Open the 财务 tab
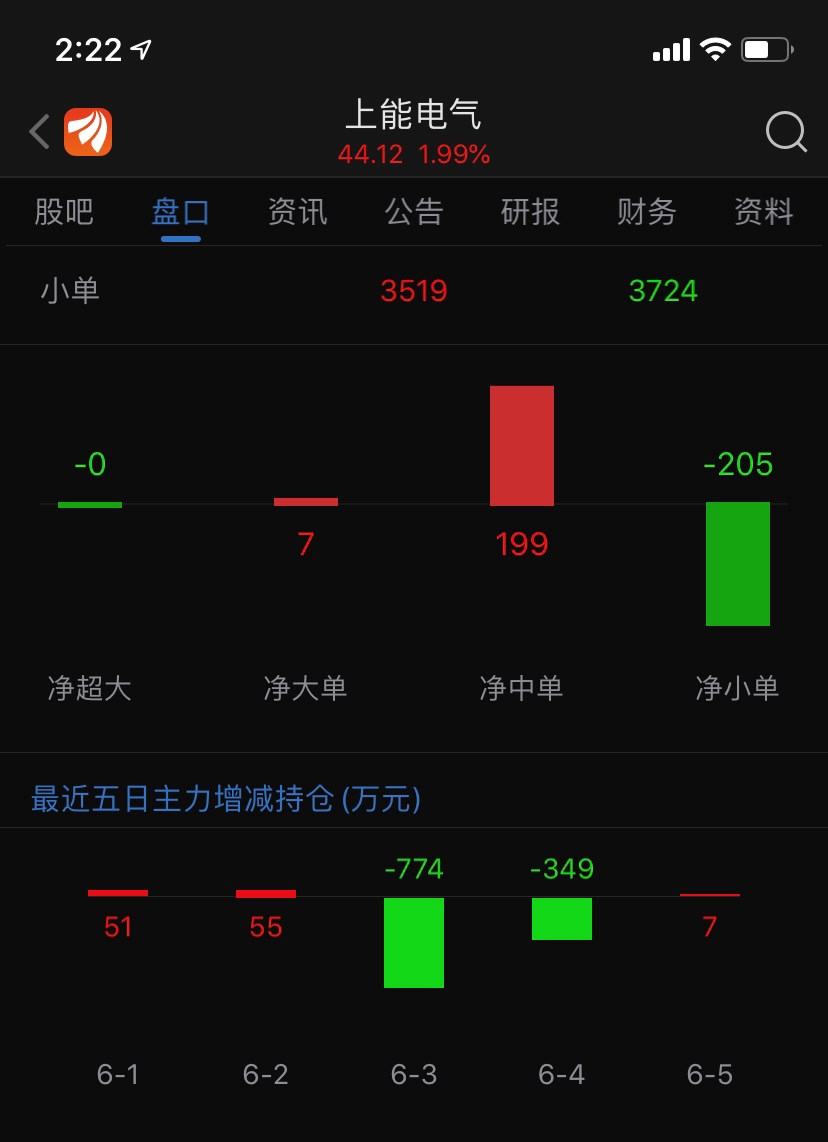Screen dimensions: 828x1142 pos(646,212)
